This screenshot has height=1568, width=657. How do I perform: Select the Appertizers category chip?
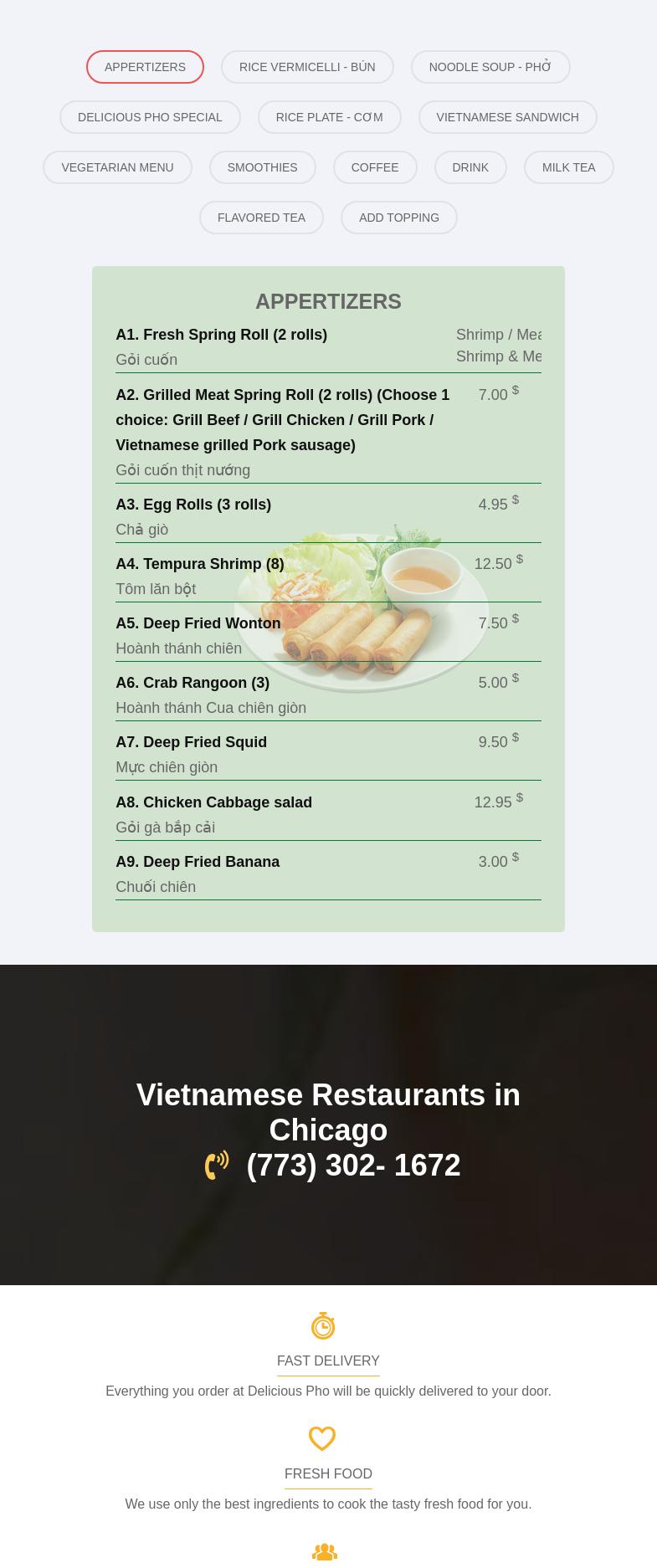[x=145, y=67]
